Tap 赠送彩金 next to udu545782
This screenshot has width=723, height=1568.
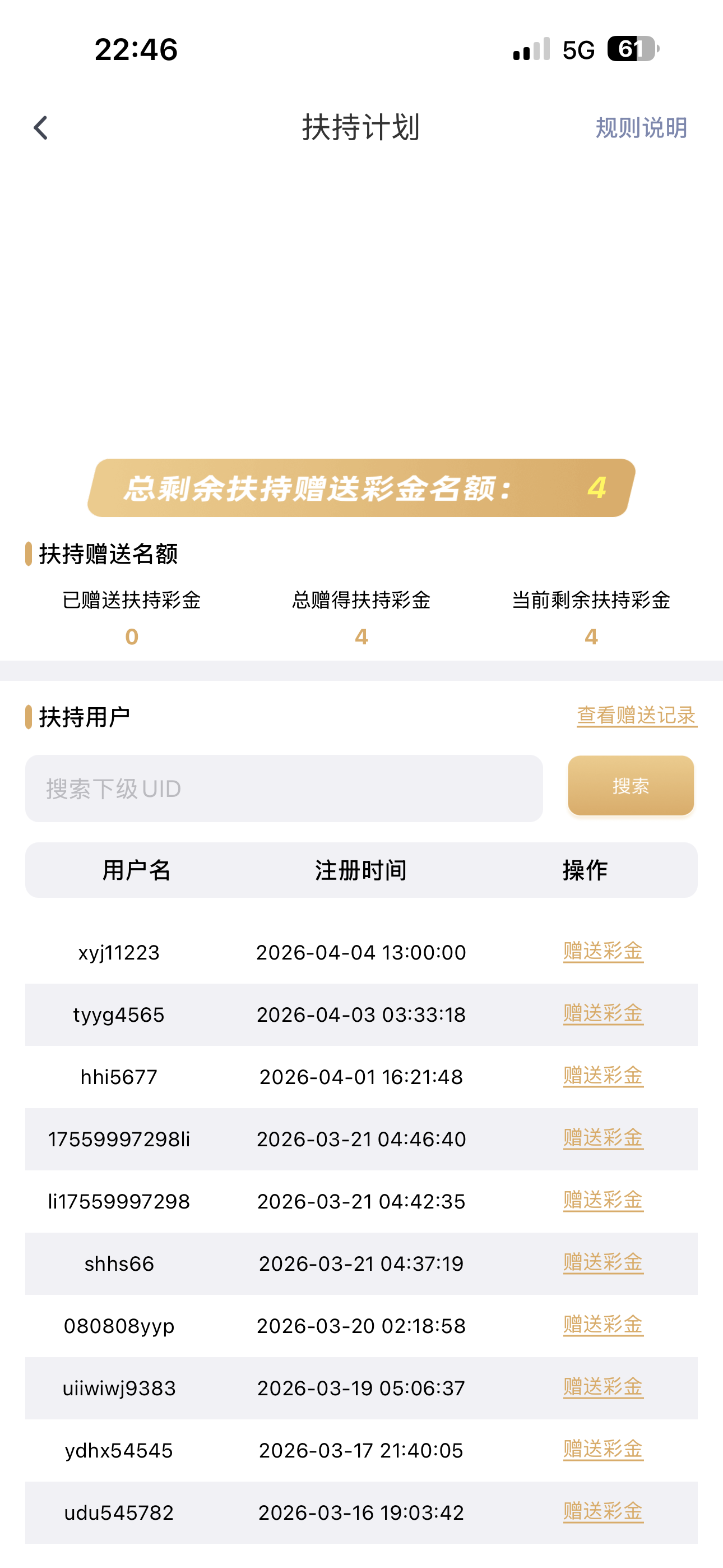(603, 1511)
